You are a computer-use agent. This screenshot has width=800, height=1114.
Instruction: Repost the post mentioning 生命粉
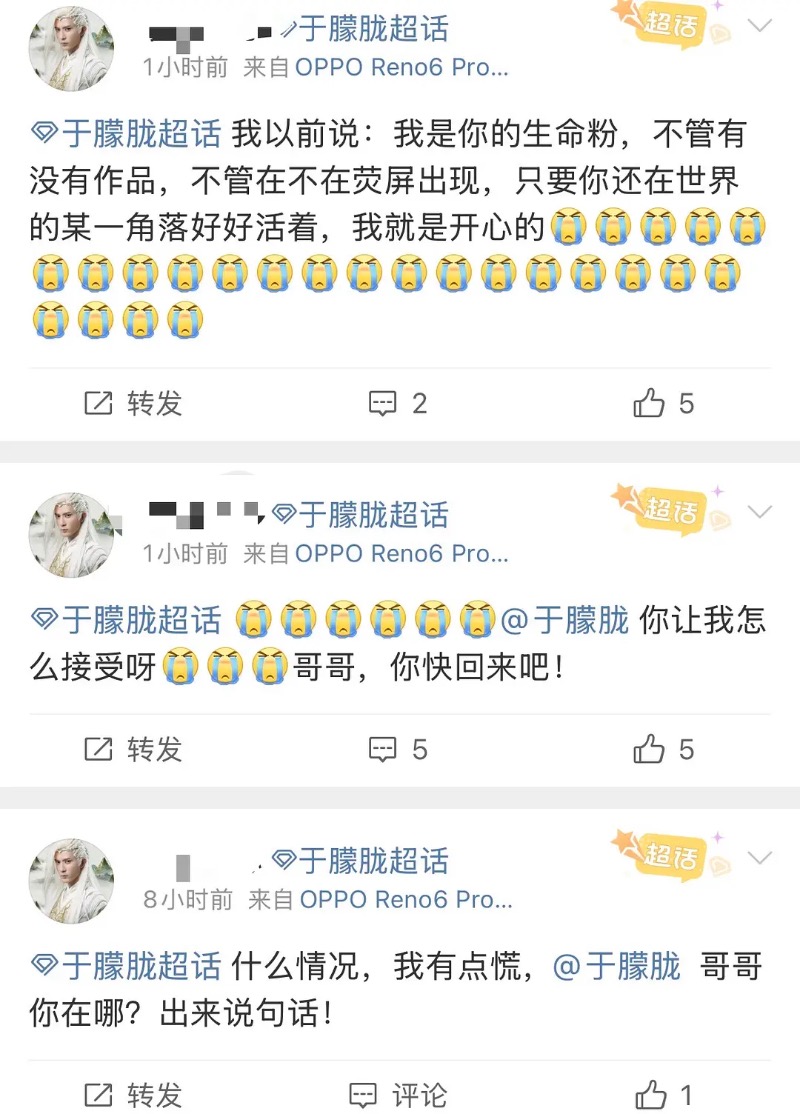(133, 404)
